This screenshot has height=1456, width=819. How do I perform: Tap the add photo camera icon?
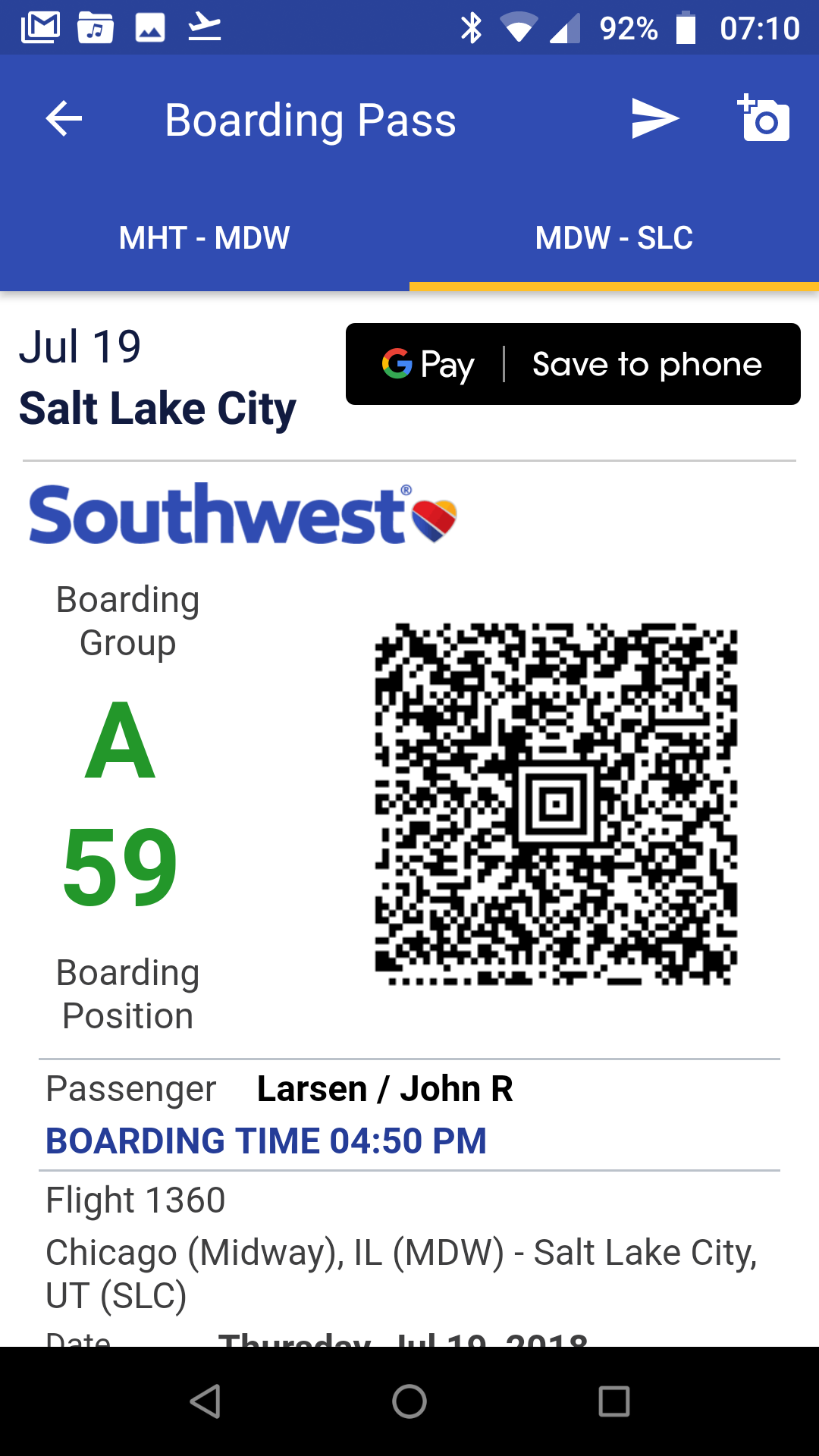(764, 119)
